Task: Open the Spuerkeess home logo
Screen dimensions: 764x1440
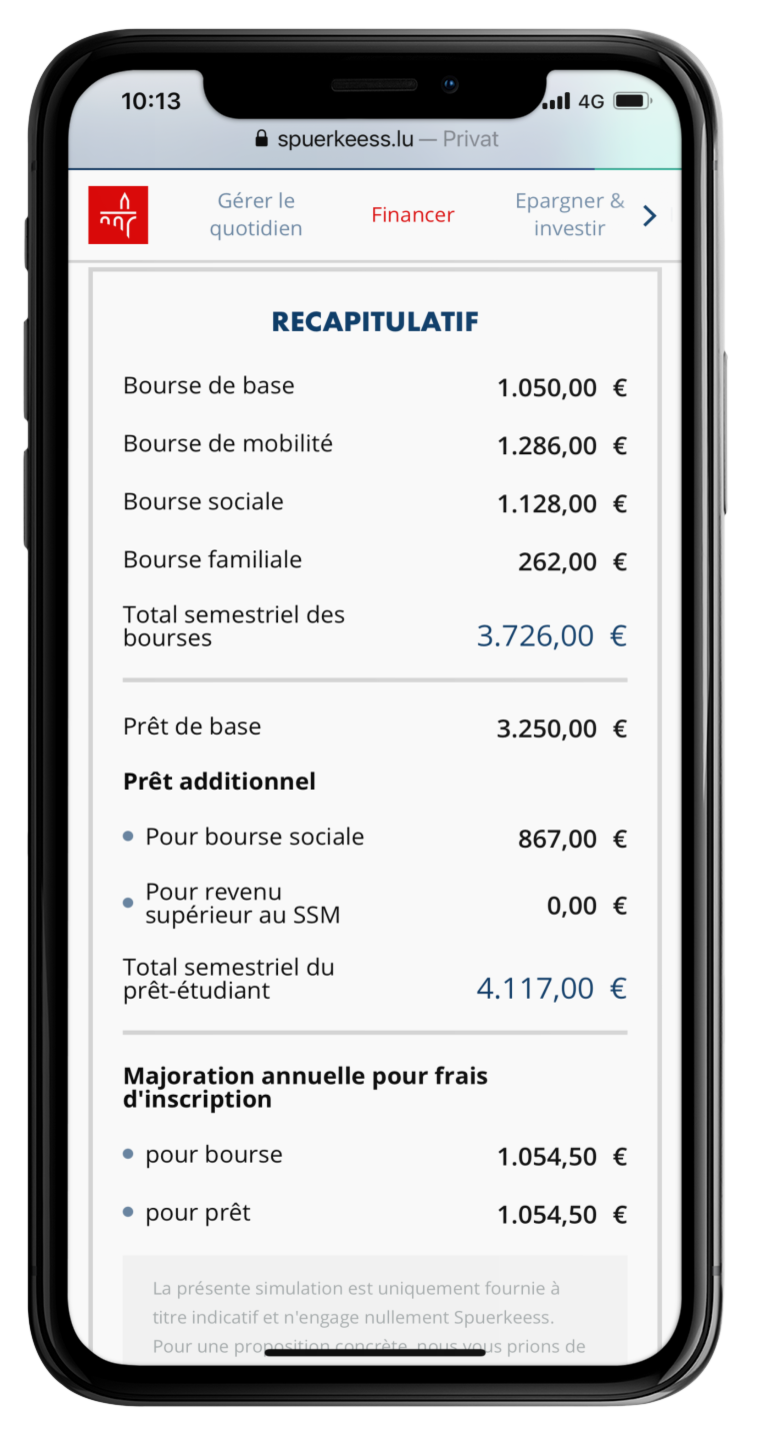Action: 118,215
